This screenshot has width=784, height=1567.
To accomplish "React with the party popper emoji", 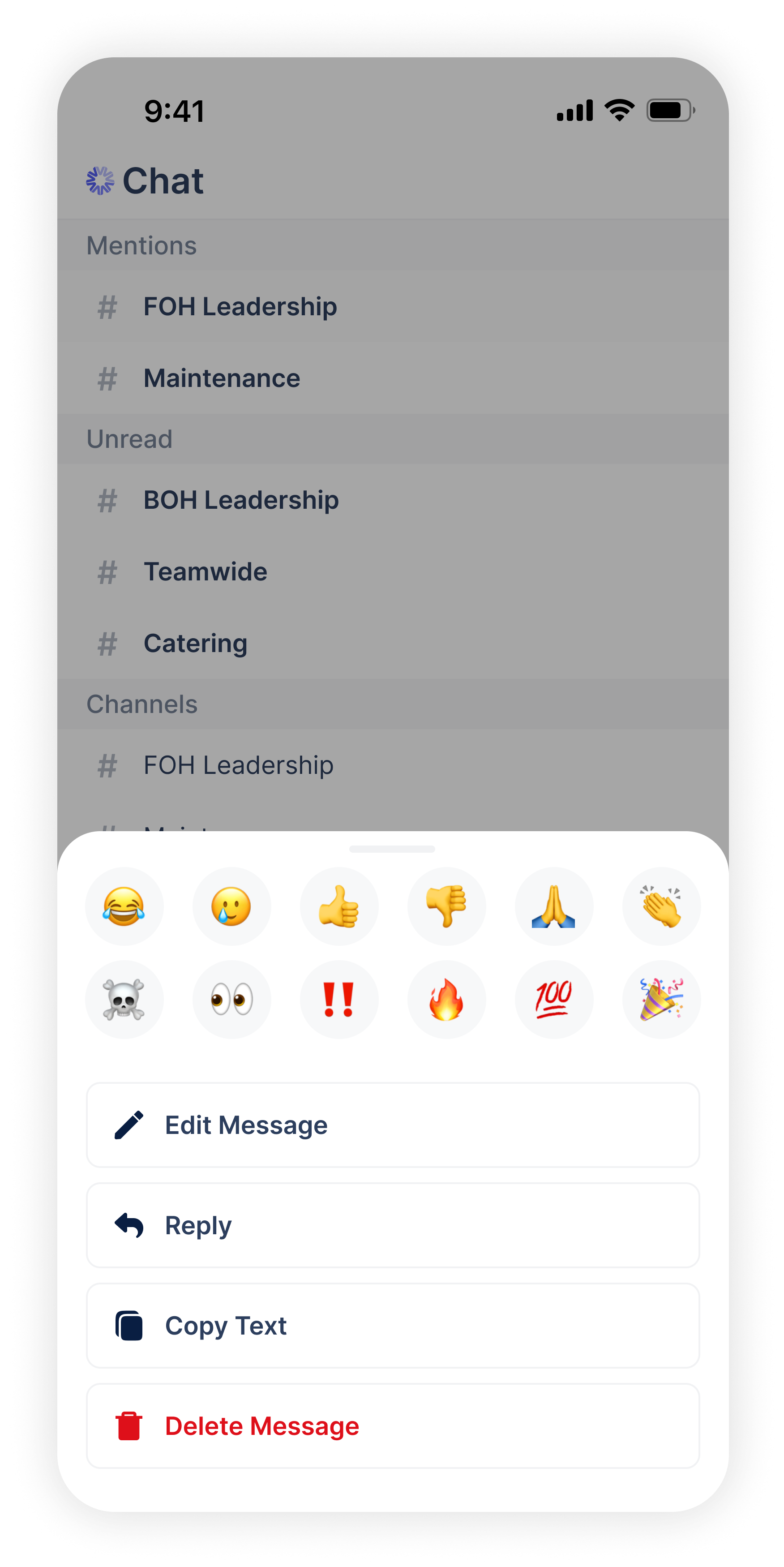I will [661, 999].
